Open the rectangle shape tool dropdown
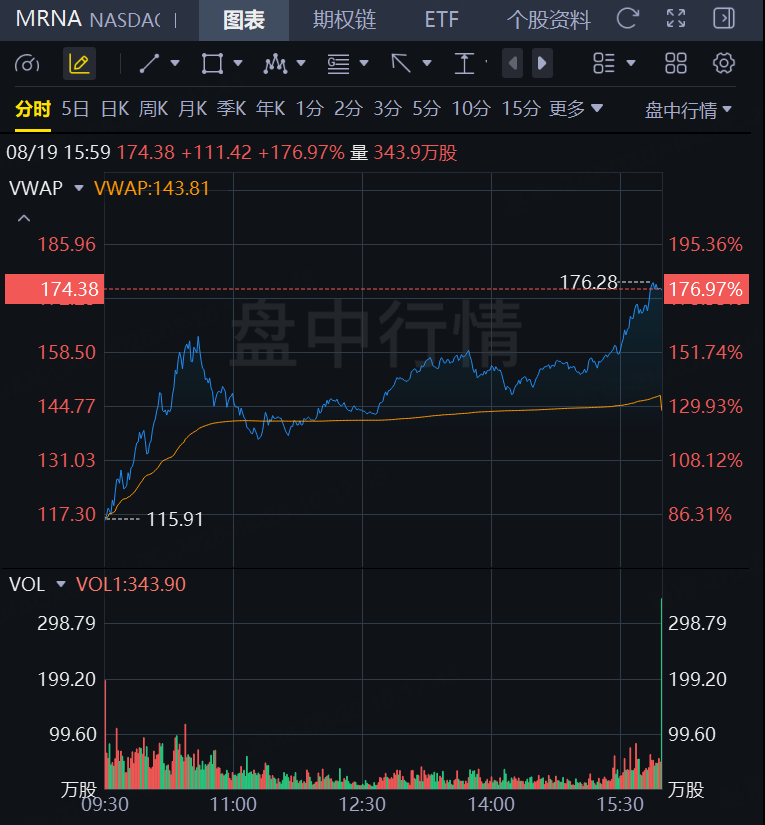The image size is (765, 825). 238,63
